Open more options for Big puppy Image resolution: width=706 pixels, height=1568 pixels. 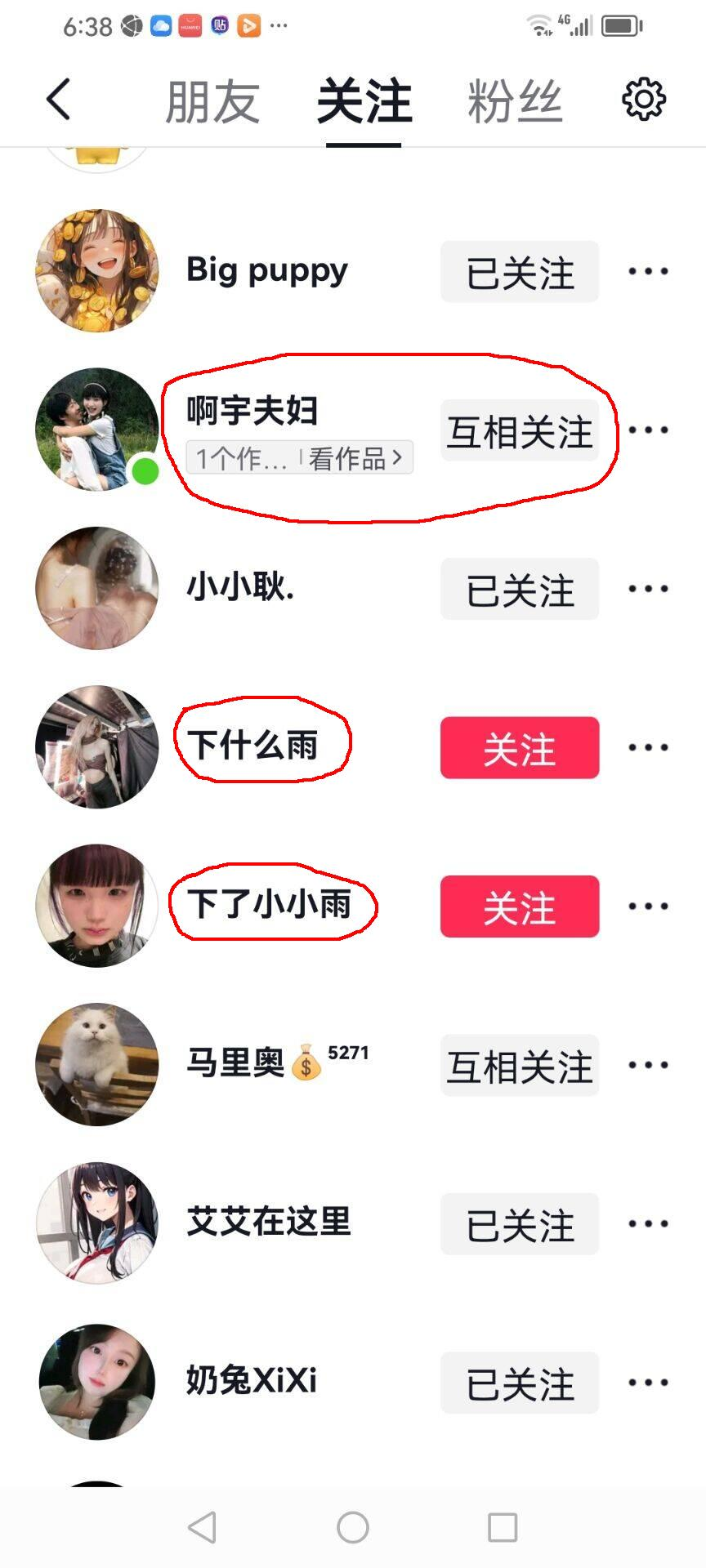pos(648,271)
